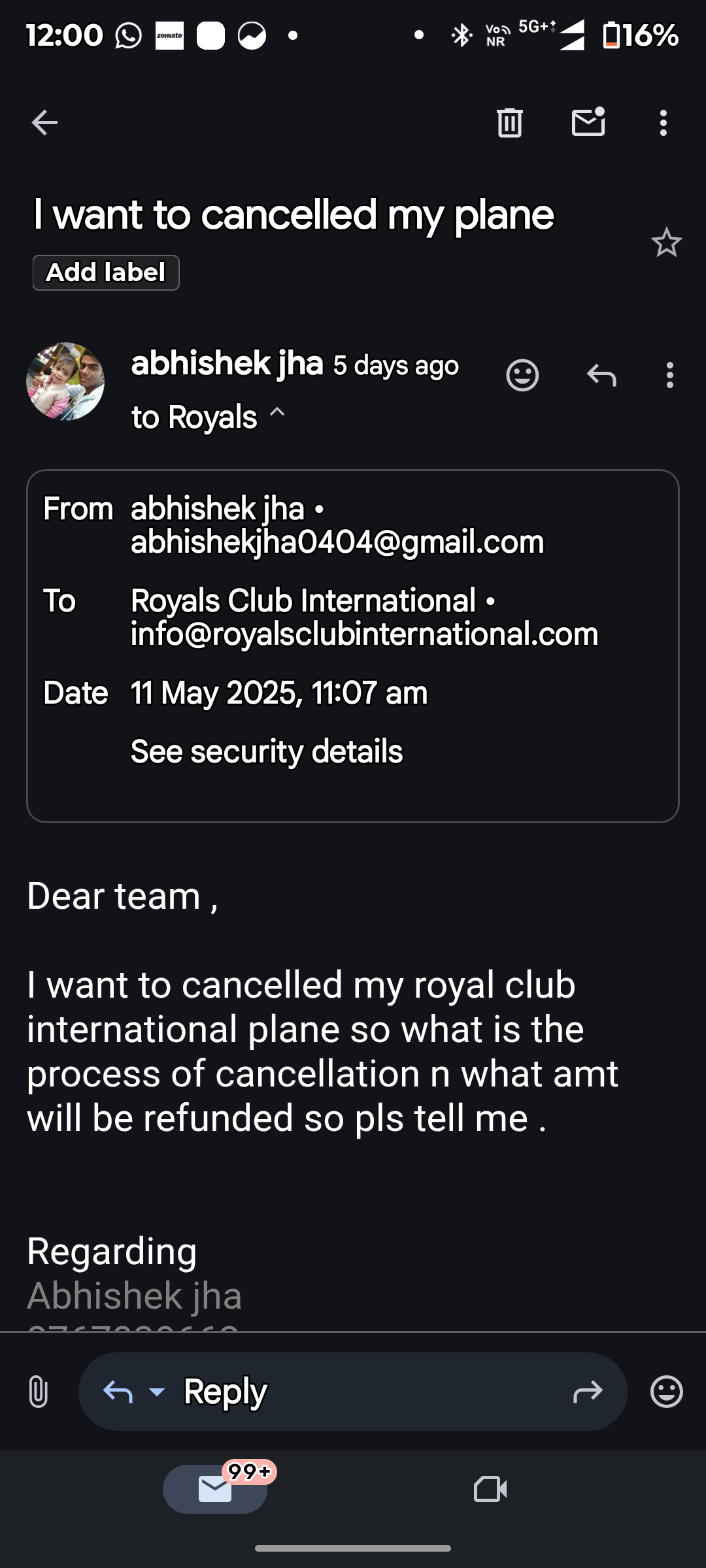This screenshot has width=706, height=1568.
Task: Delete this email
Action: pyautogui.click(x=509, y=122)
